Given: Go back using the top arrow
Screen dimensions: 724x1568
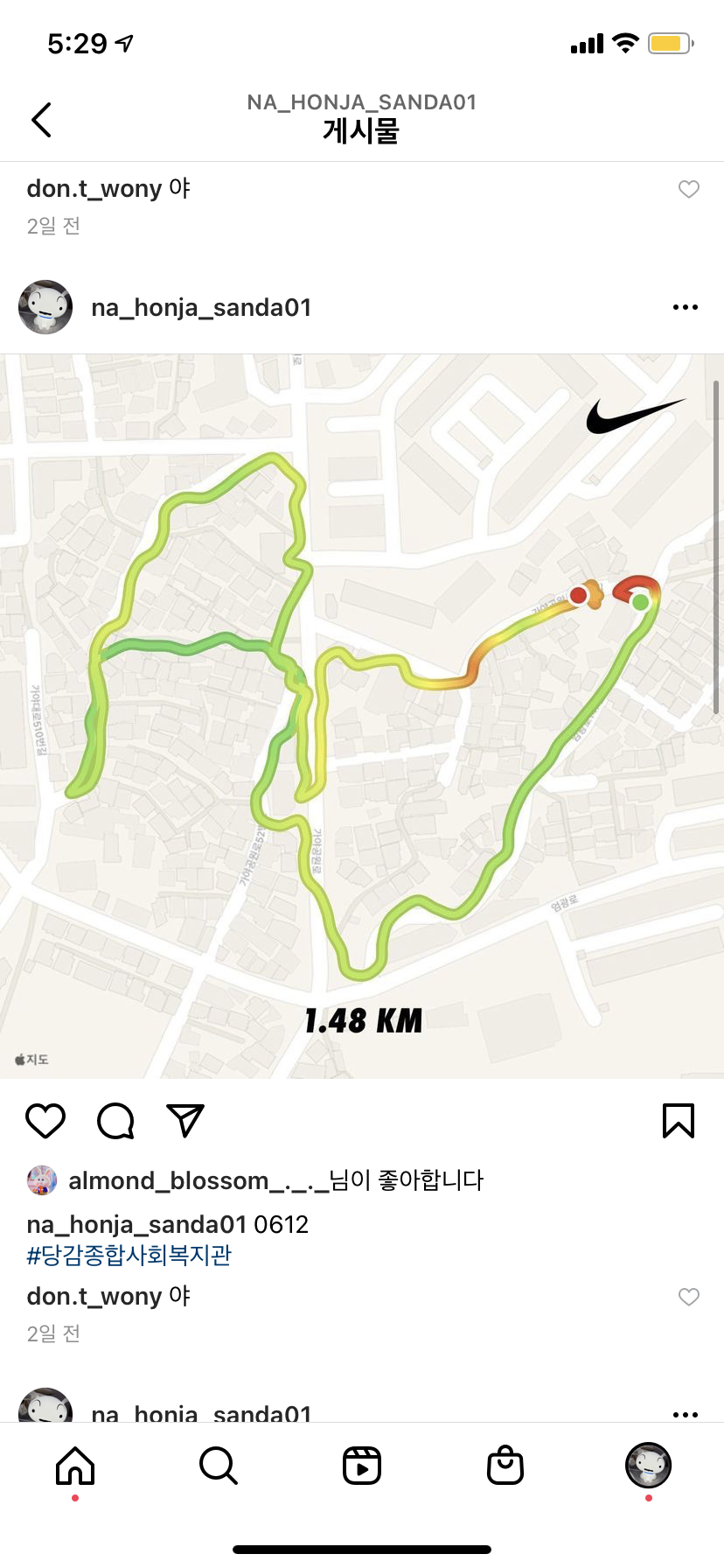Looking at the screenshot, I should pyautogui.click(x=41, y=120).
